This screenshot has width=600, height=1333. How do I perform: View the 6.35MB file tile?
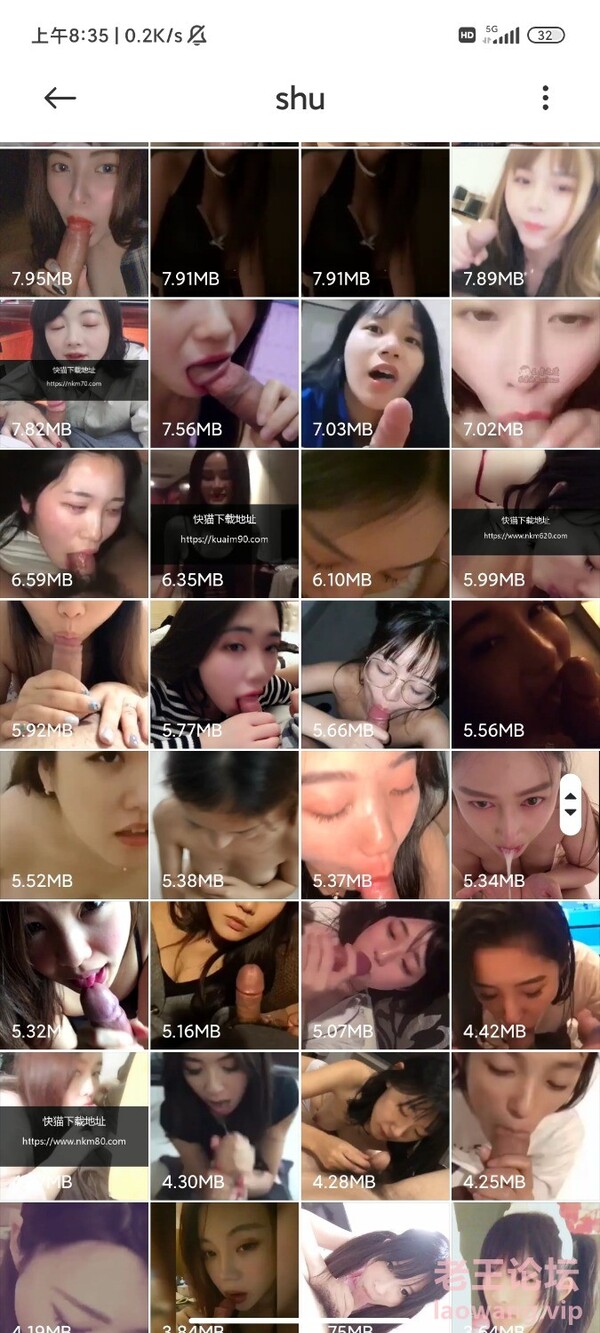pos(224,524)
